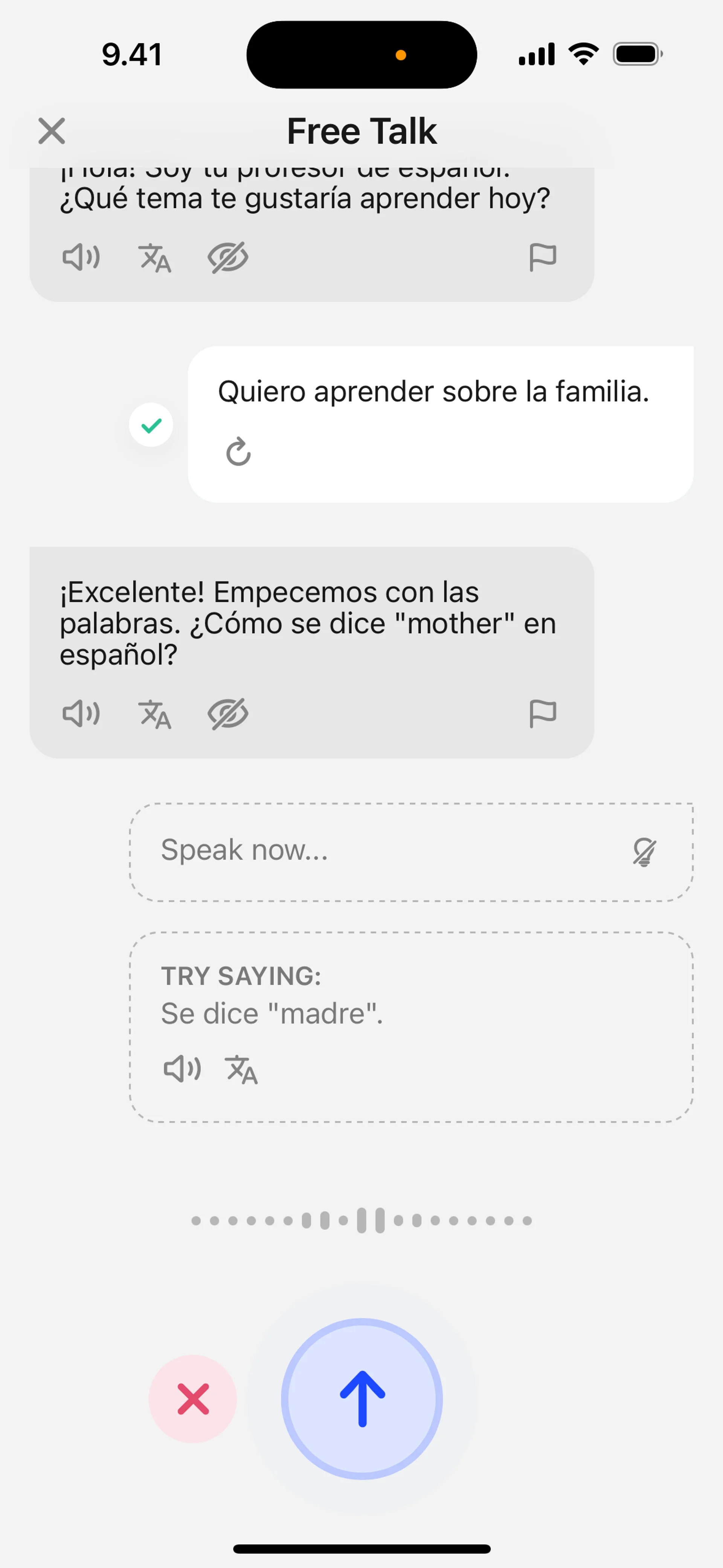The image size is (723, 1568).
Task: Play audio of the "¿Qué tema" message
Action: coord(81,257)
